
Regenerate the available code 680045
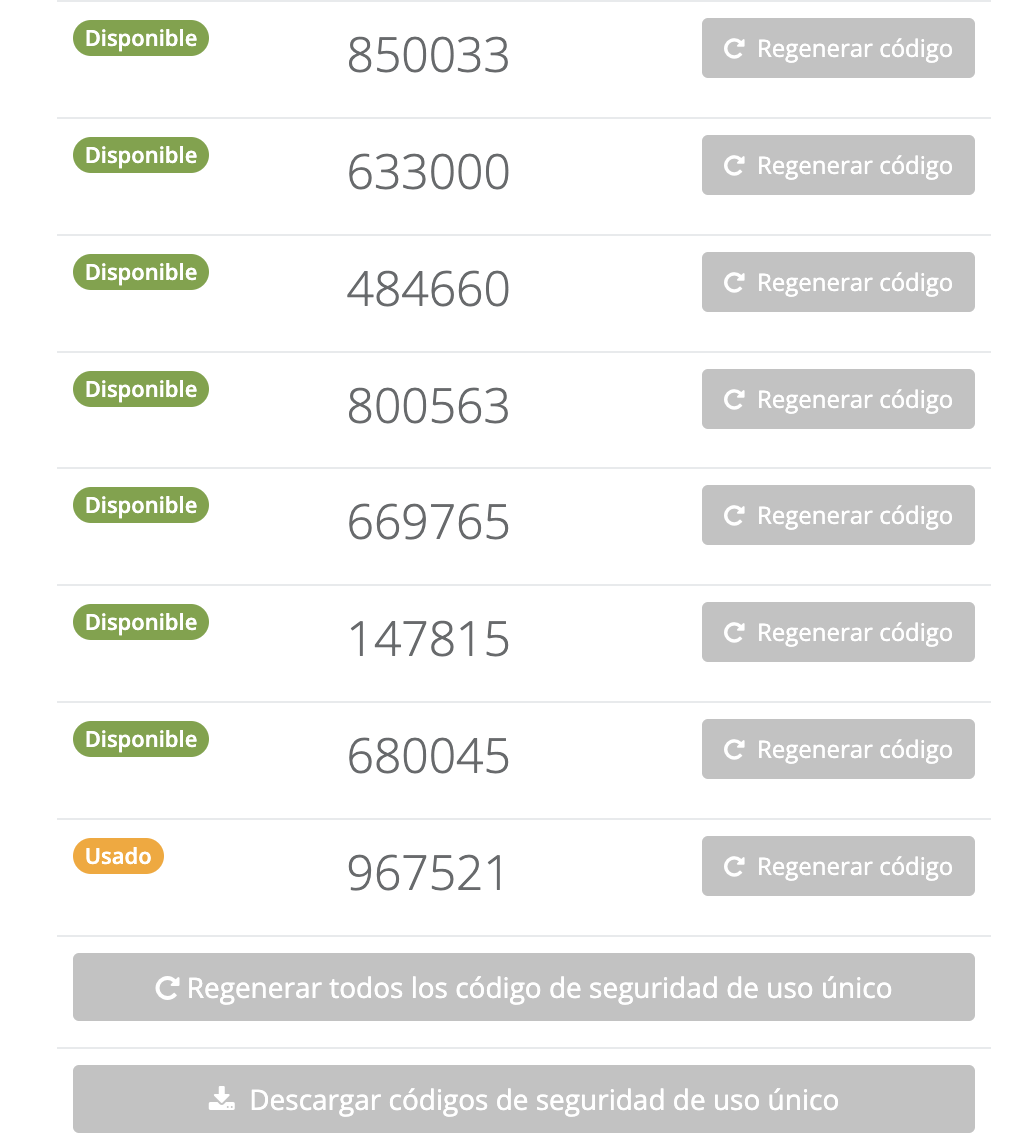(838, 749)
